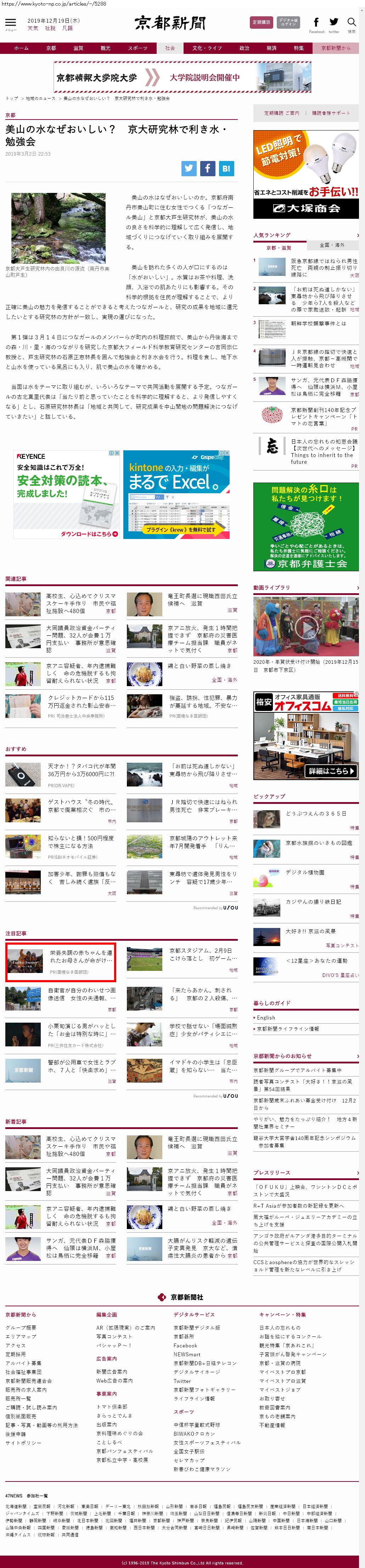Share article on Twitter
The width and height of the screenshot is (365, 1568).
coord(189,169)
